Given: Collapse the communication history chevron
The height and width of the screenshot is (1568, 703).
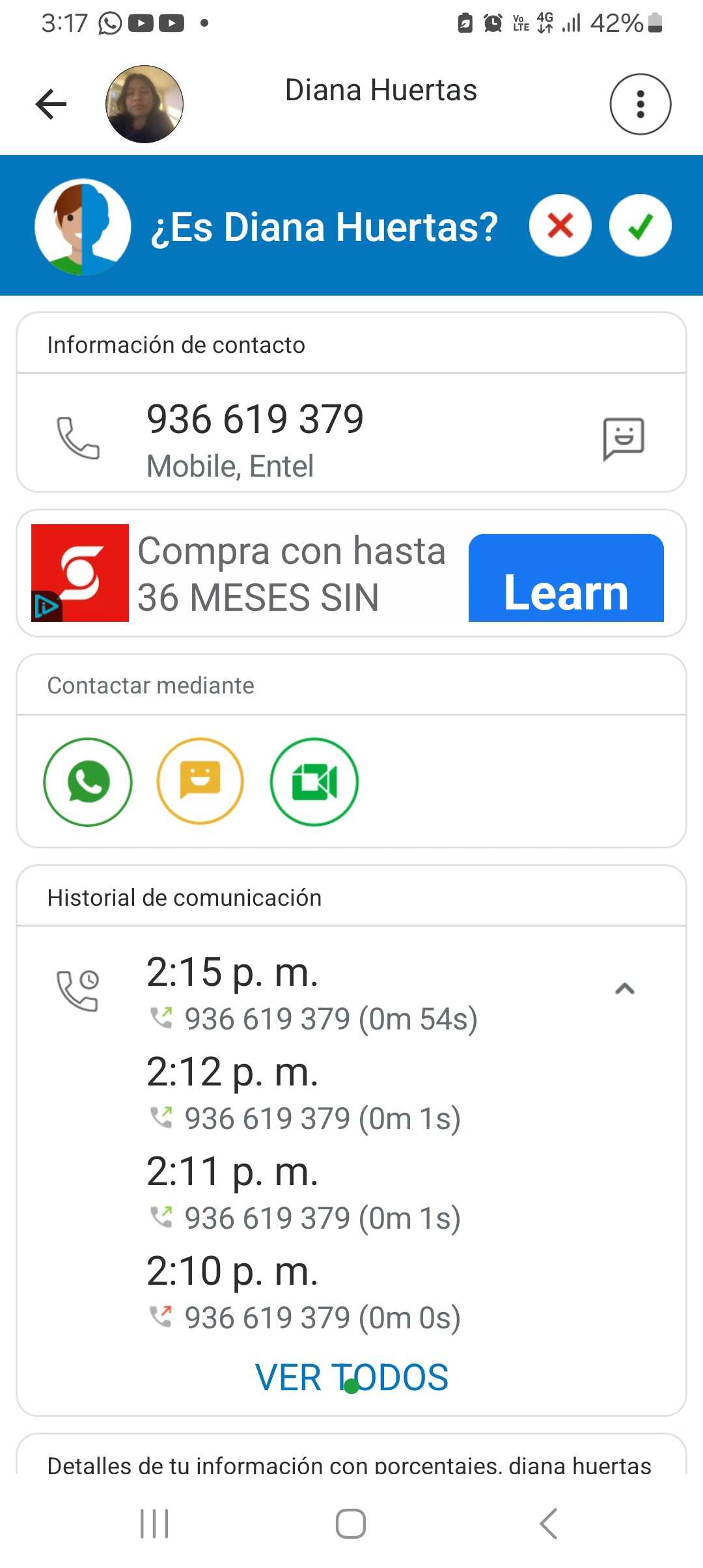Looking at the screenshot, I should click(x=624, y=988).
